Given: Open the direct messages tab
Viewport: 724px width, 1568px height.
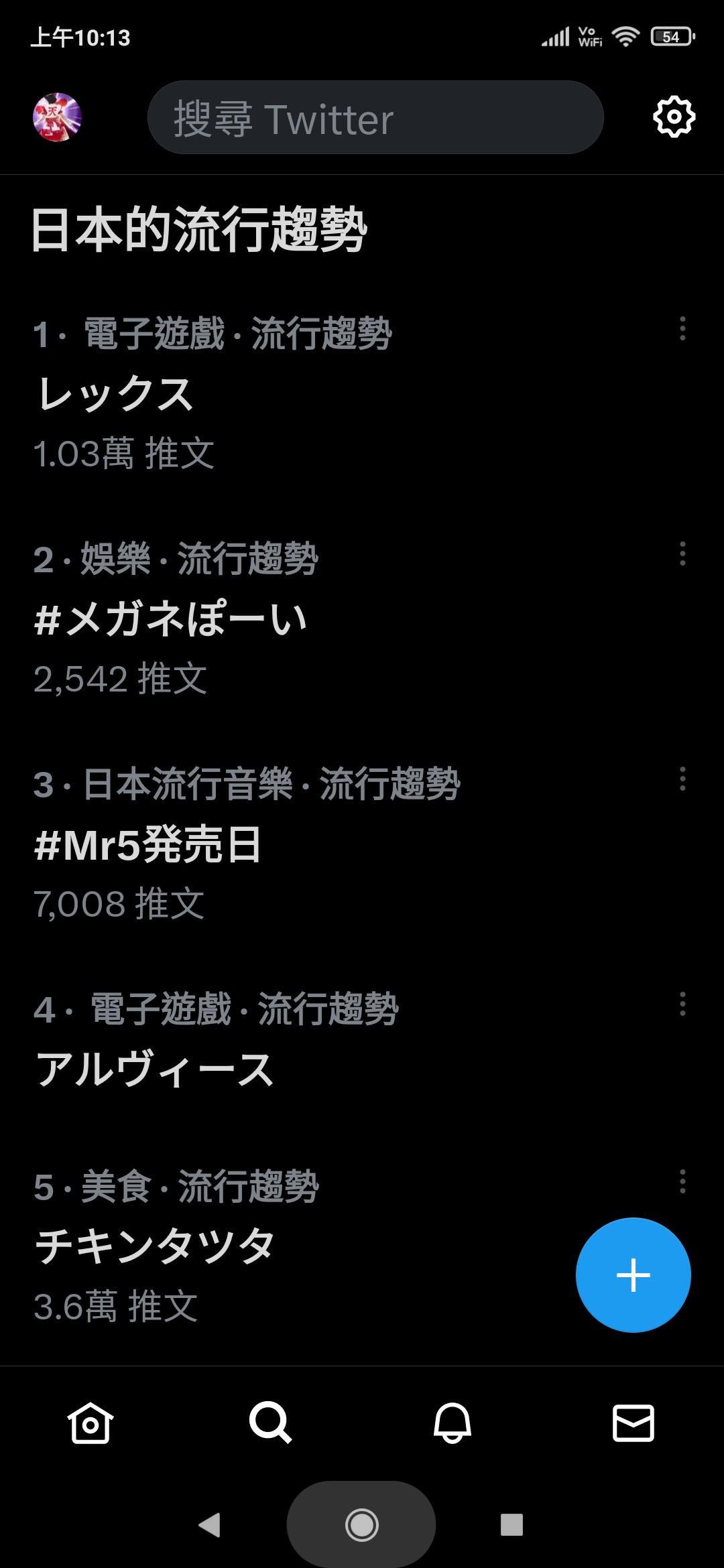Looking at the screenshot, I should tap(633, 1422).
